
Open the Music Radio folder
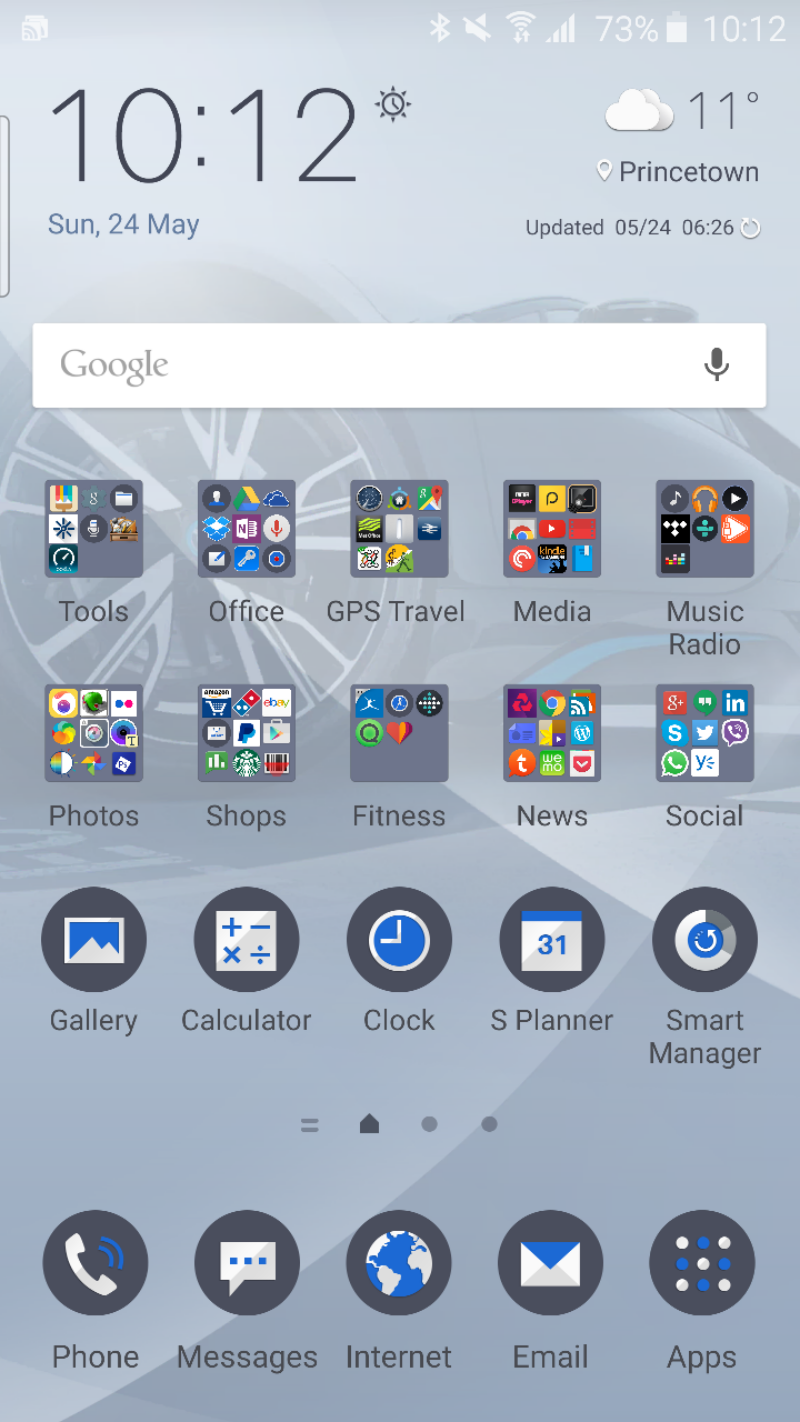pyautogui.click(x=705, y=529)
